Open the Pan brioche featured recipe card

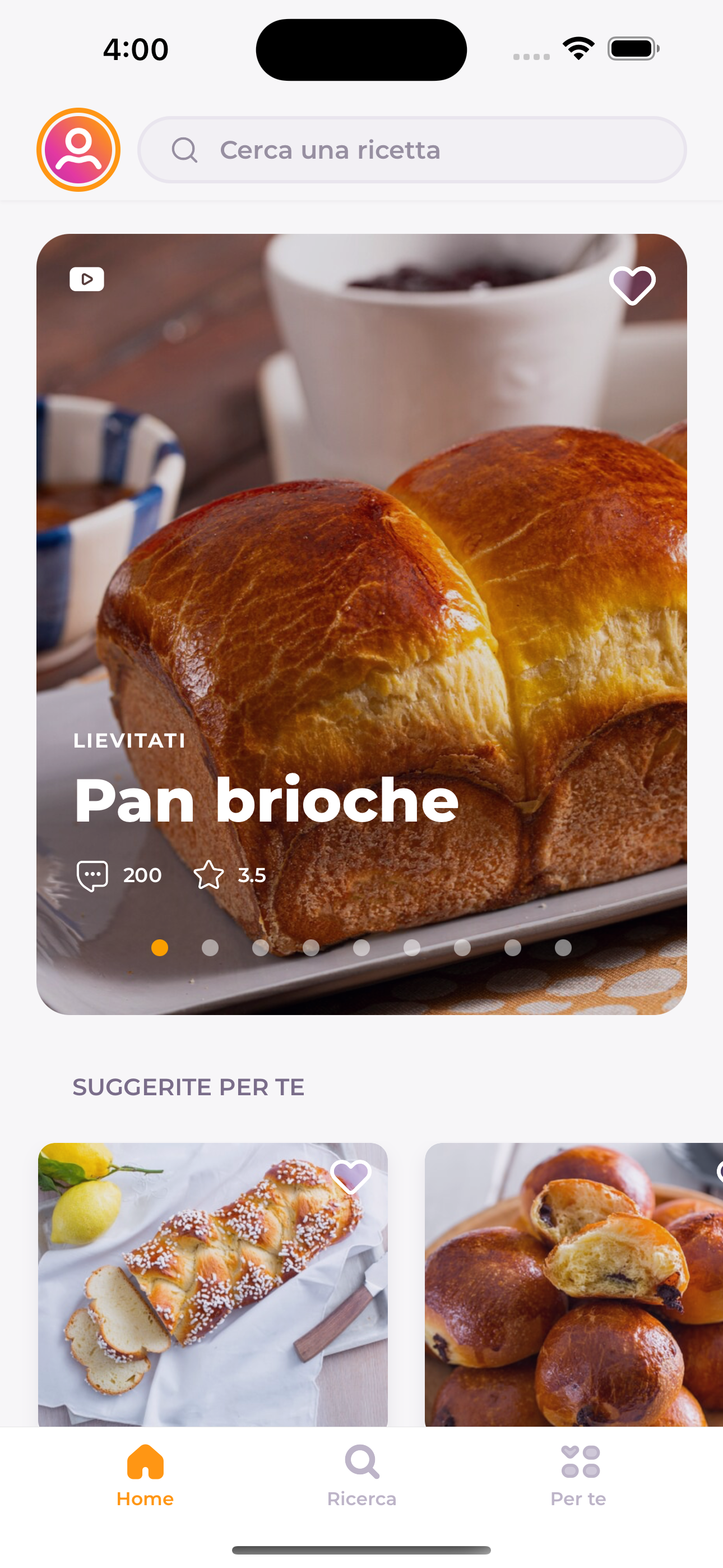point(361,608)
